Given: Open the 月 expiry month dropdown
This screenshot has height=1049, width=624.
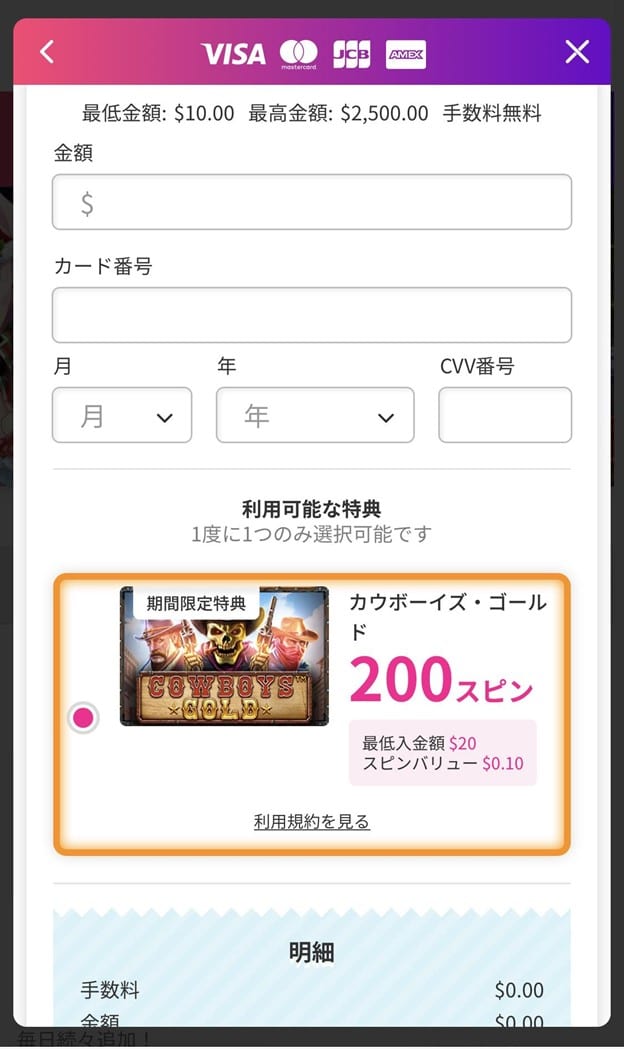Looking at the screenshot, I should pos(122,415).
